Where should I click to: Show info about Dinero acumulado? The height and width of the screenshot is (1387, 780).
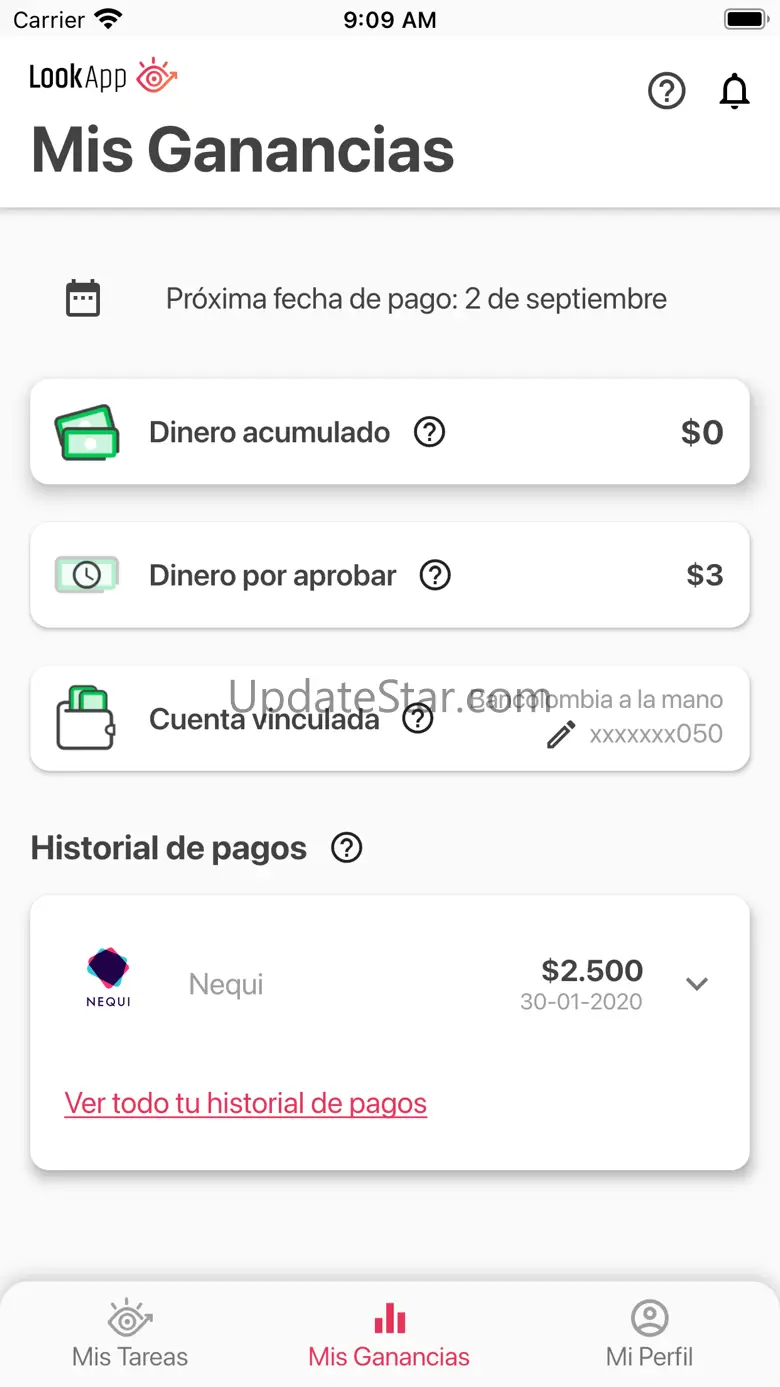(x=430, y=432)
